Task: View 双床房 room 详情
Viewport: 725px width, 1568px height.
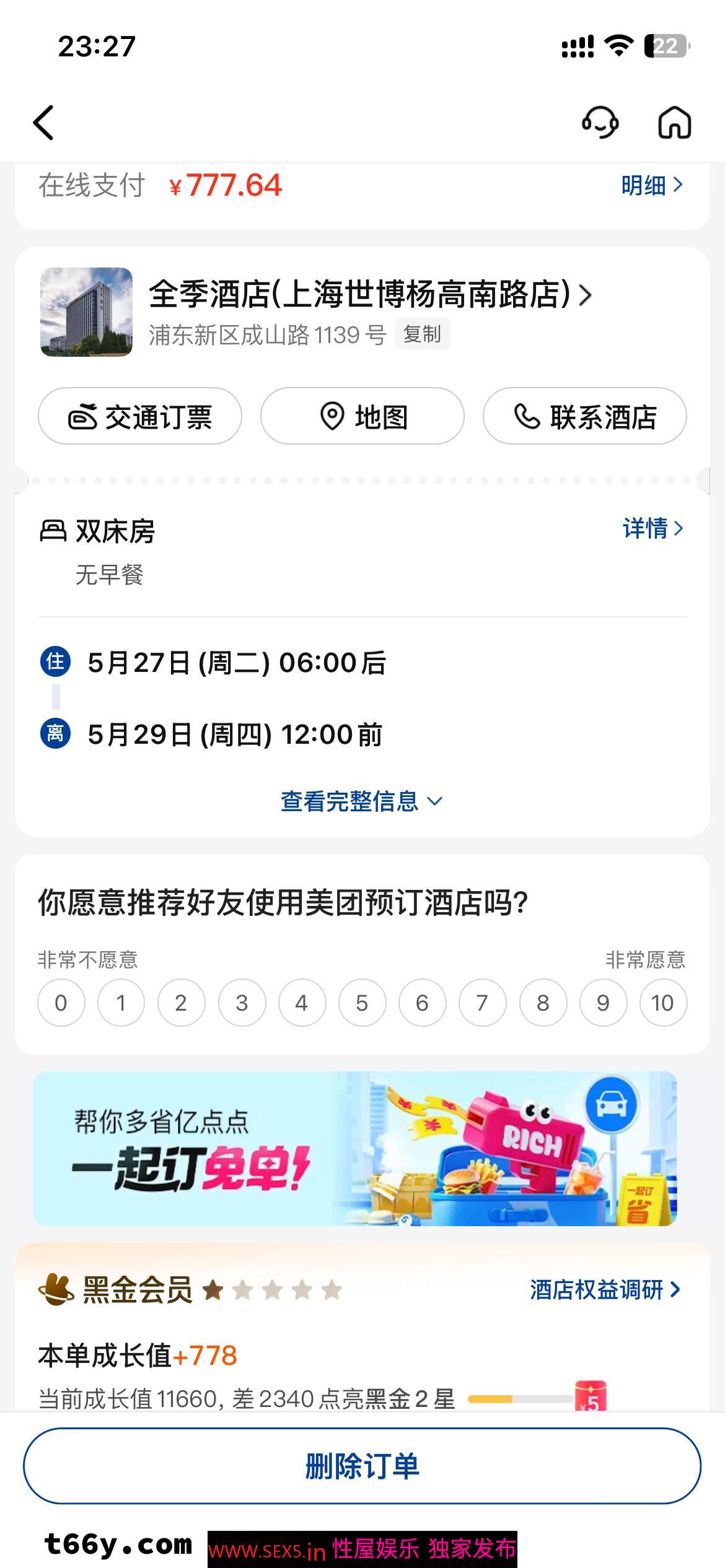Action: coord(652,528)
